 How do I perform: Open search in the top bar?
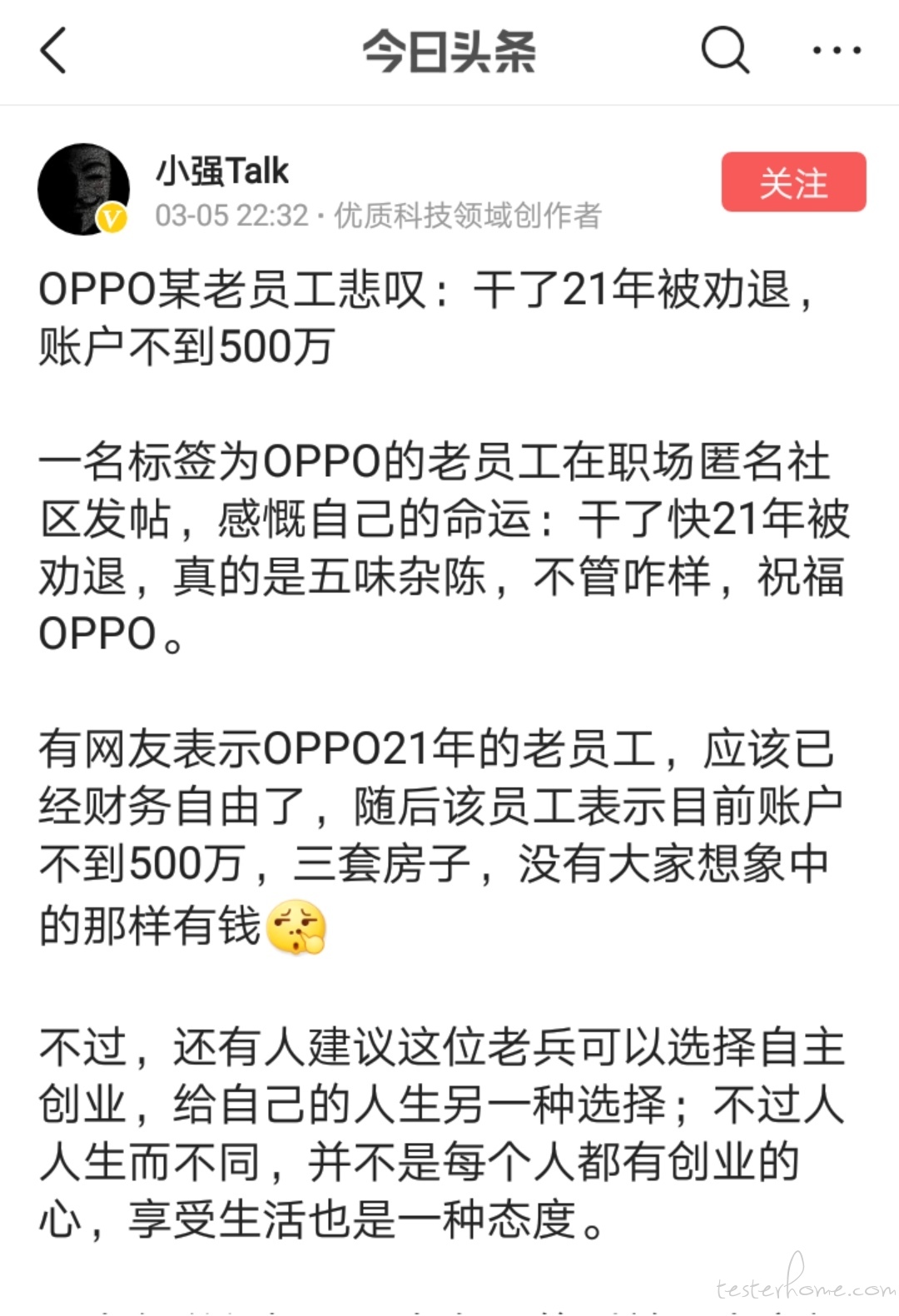pos(724,50)
